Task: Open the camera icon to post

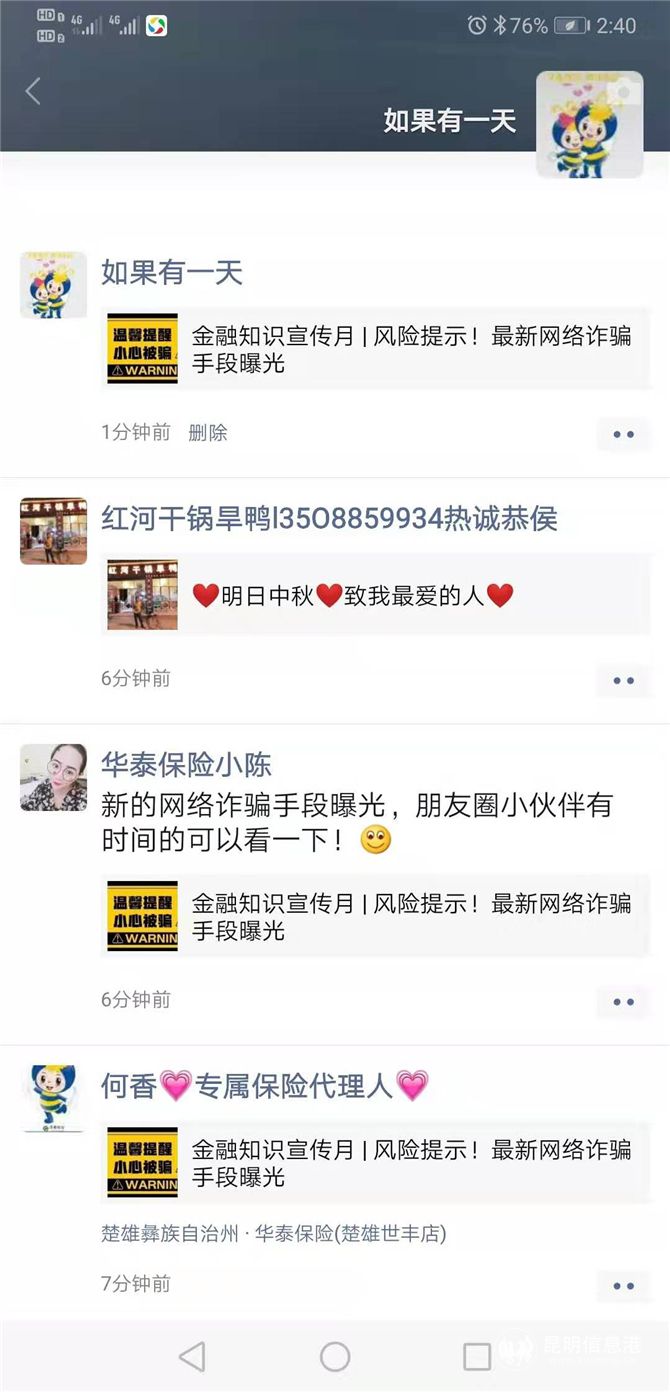Action: tap(623, 92)
